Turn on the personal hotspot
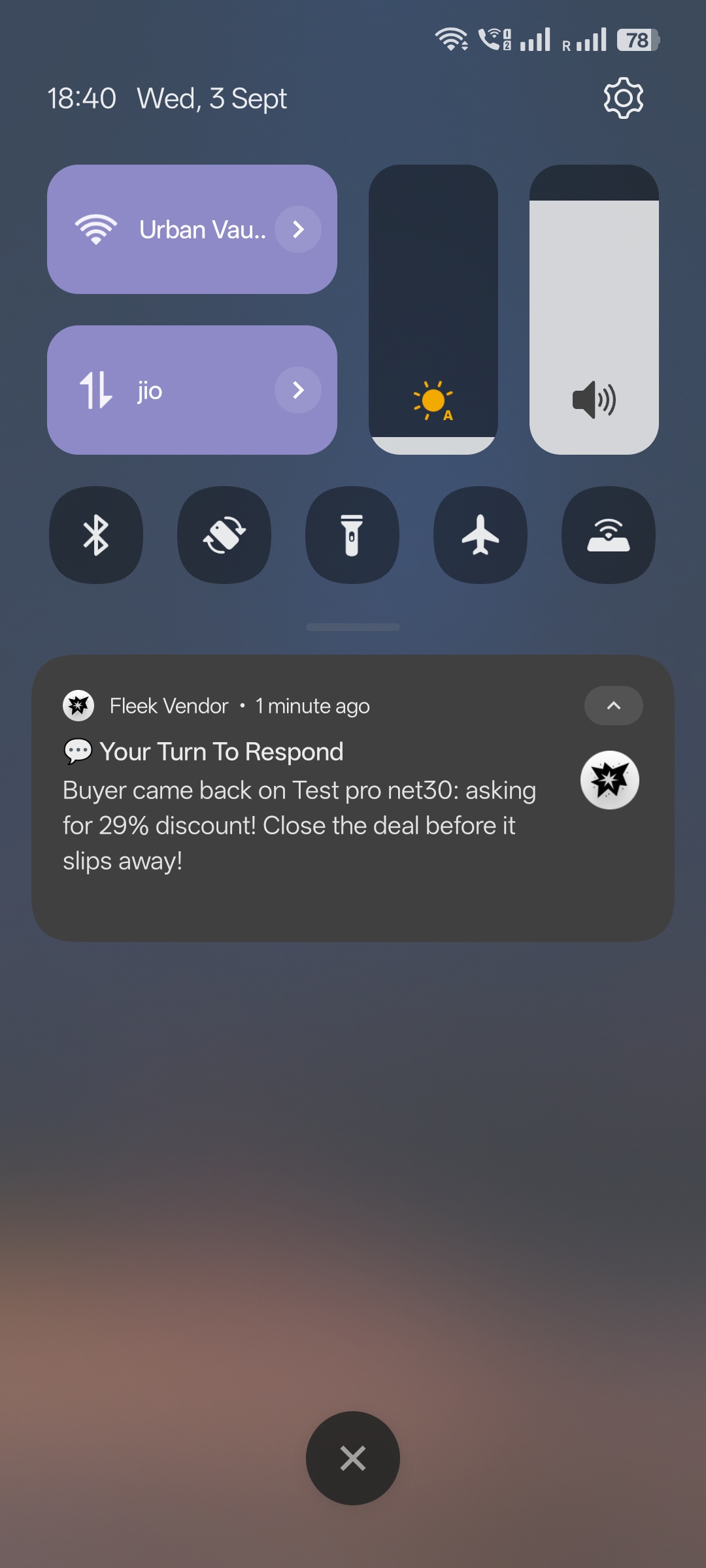706x1568 pixels. click(x=609, y=534)
